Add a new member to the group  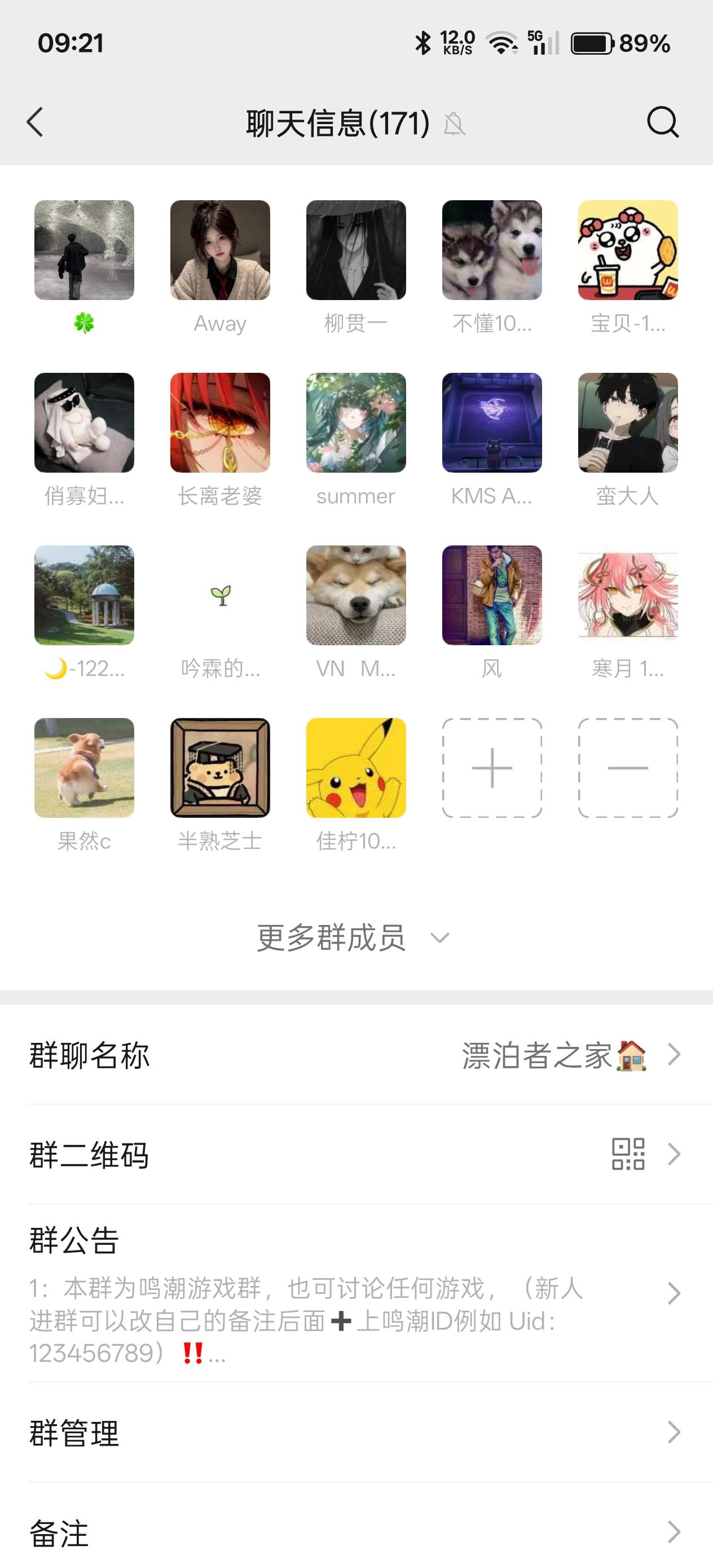491,768
